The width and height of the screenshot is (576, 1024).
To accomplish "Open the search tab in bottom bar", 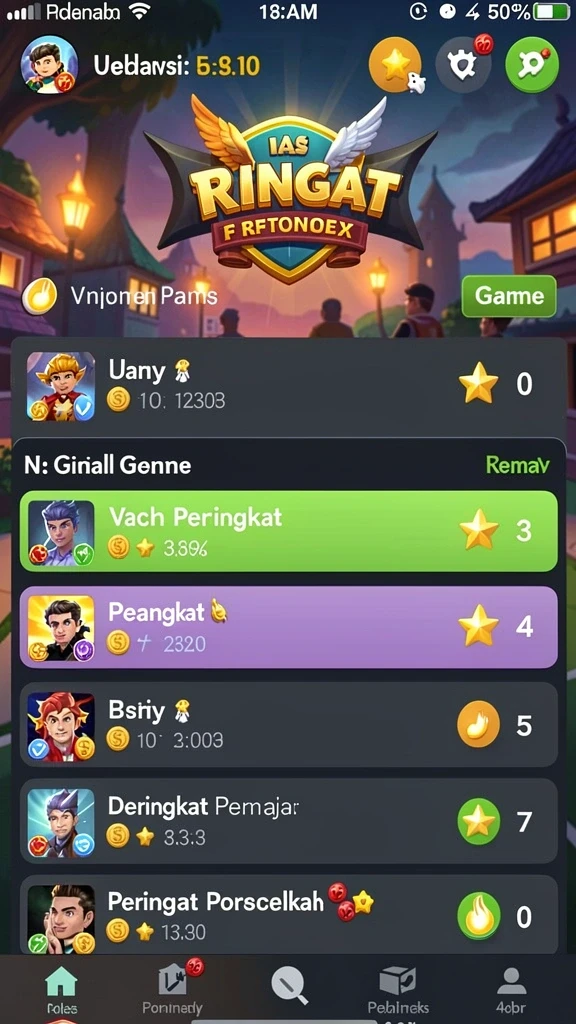I will [x=289, y=984].
